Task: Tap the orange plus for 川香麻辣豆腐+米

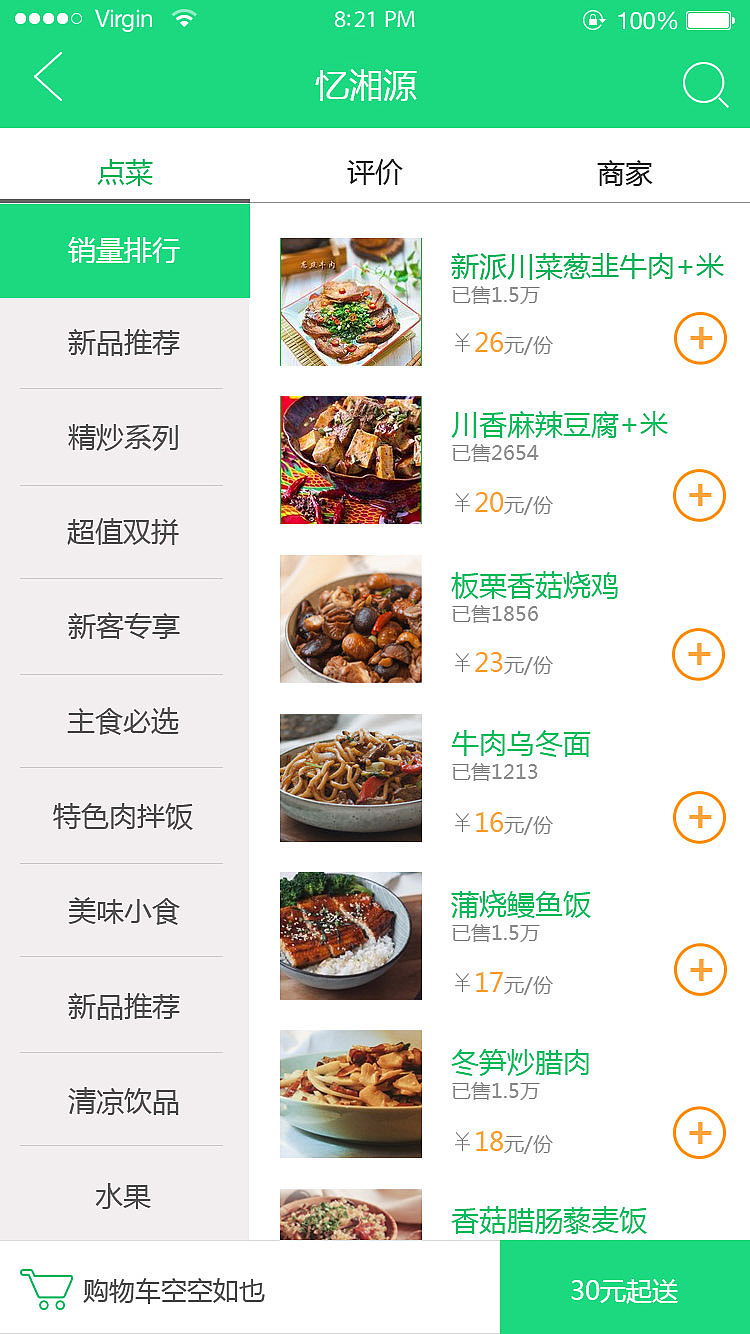Action: 699,496
